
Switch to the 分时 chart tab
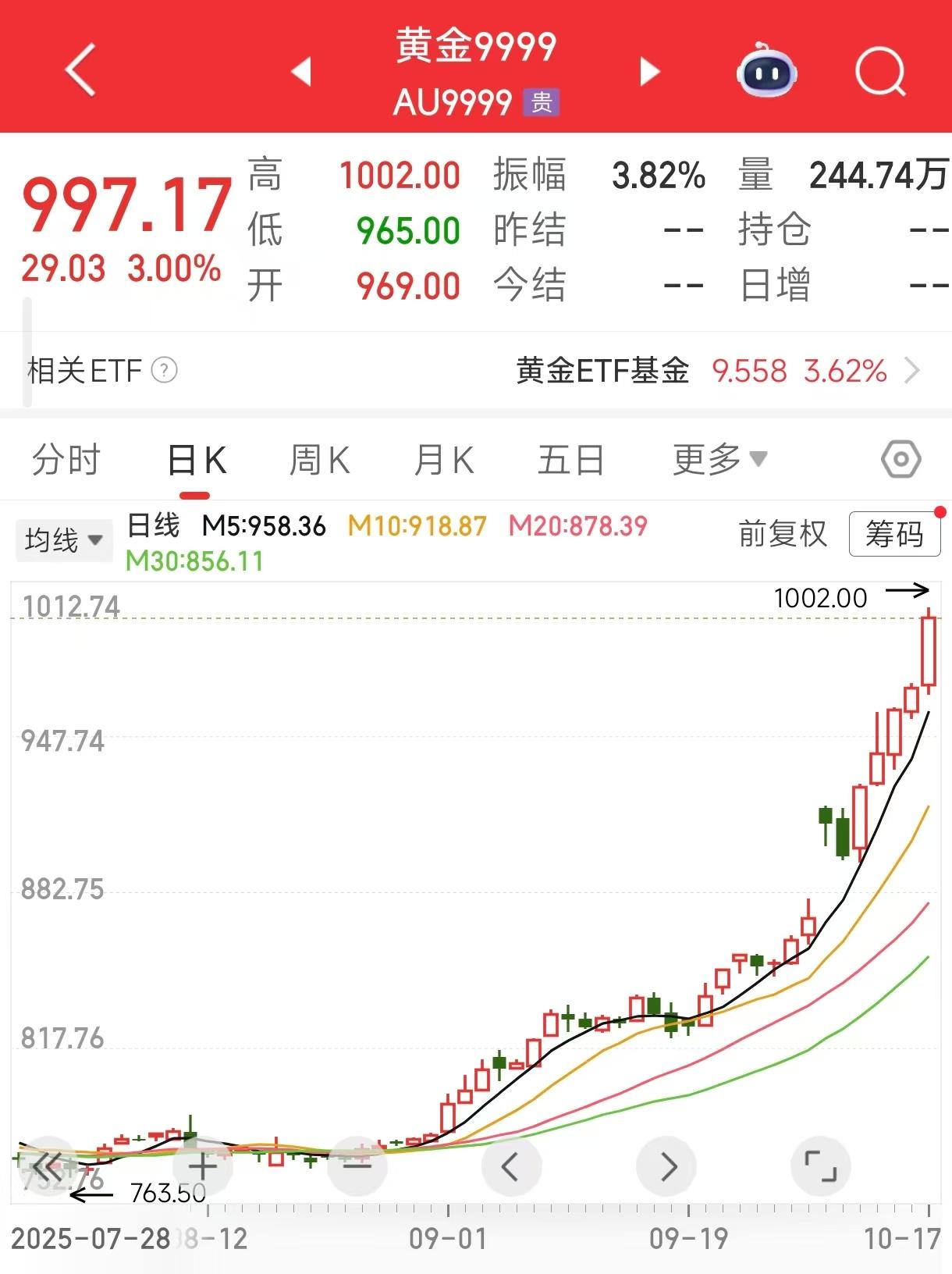[x=66, y=460]
